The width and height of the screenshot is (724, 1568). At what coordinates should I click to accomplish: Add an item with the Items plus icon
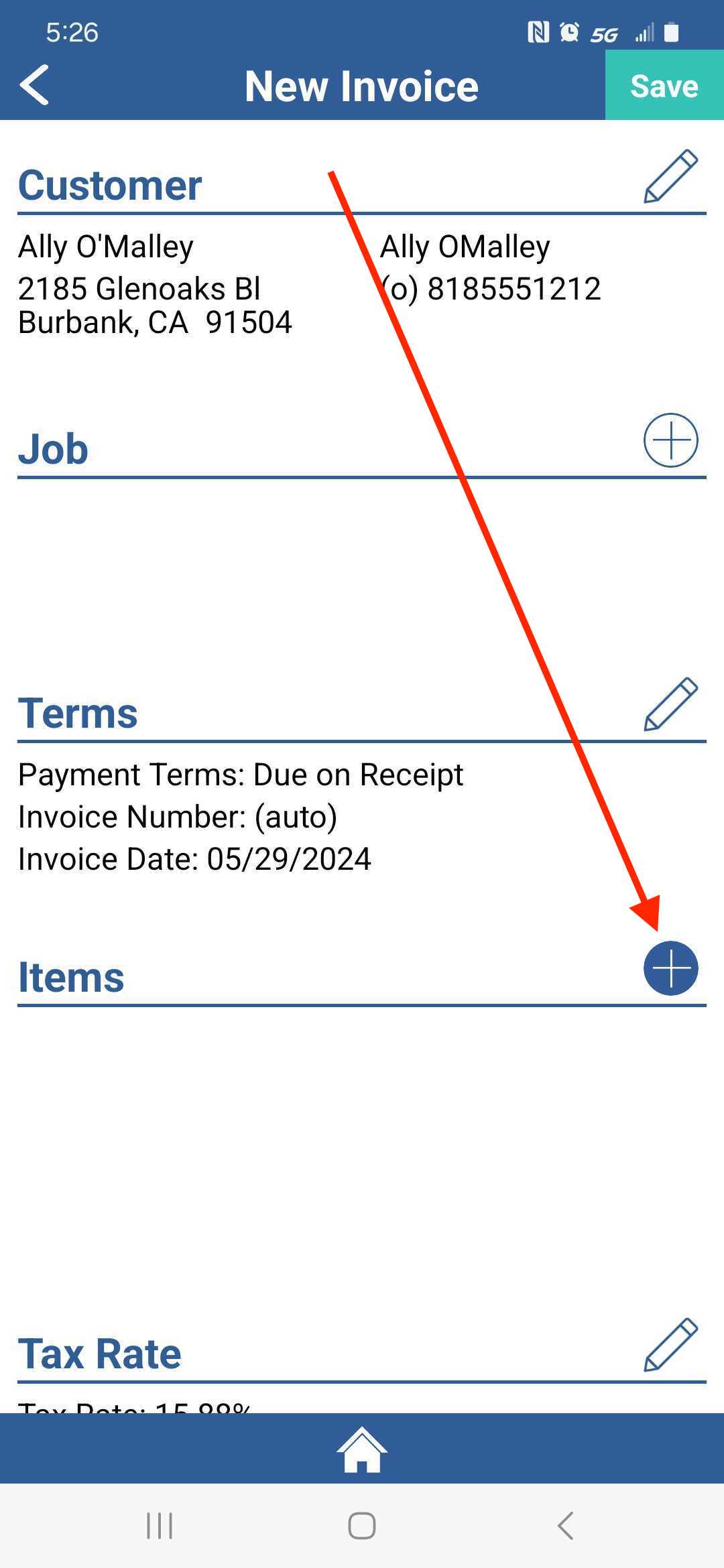(x=670, y=967)
